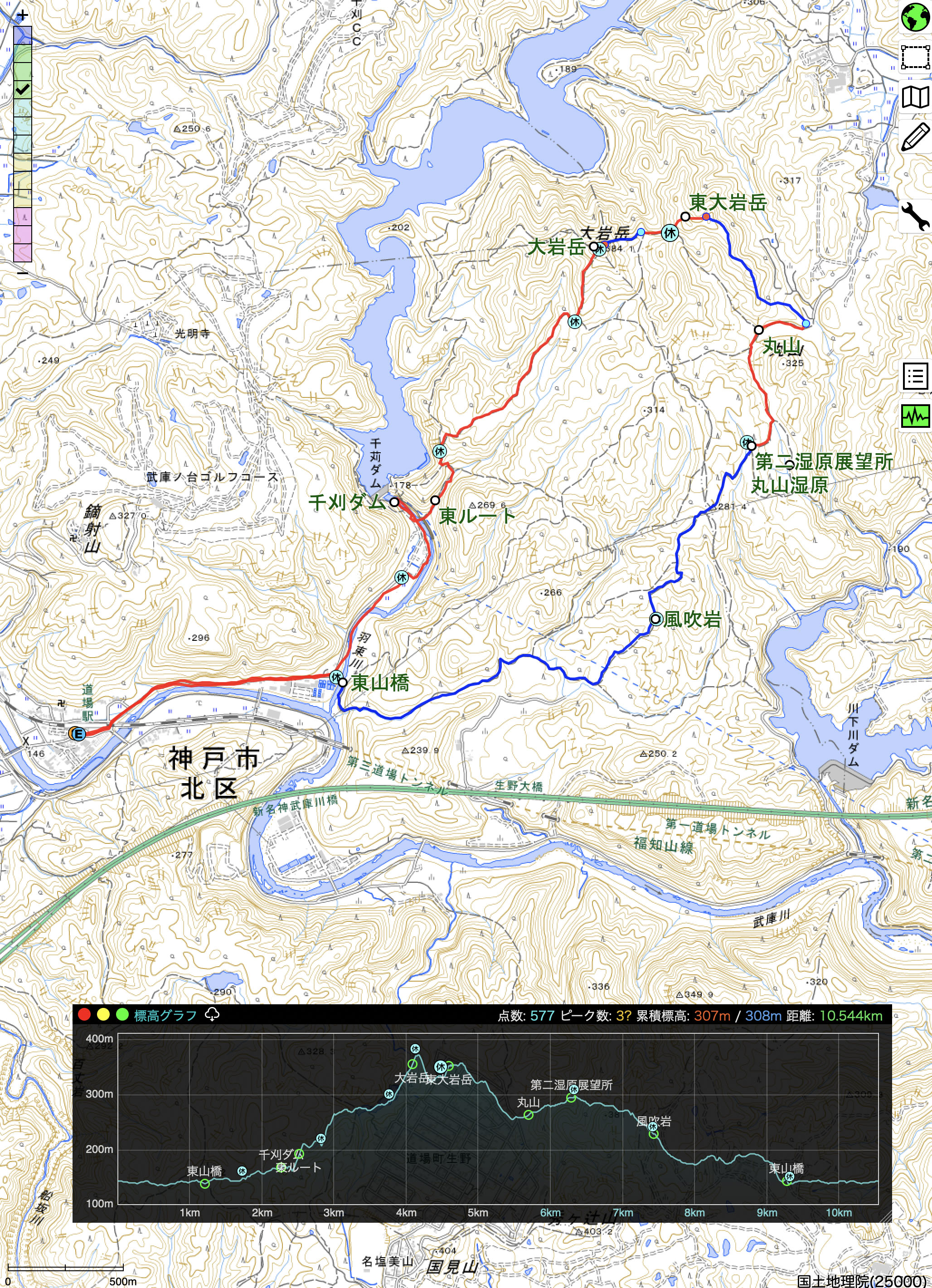This screenshot has width=932, height=1288.
Task: Open the wrench settings tool
Action: coord(915,216)
